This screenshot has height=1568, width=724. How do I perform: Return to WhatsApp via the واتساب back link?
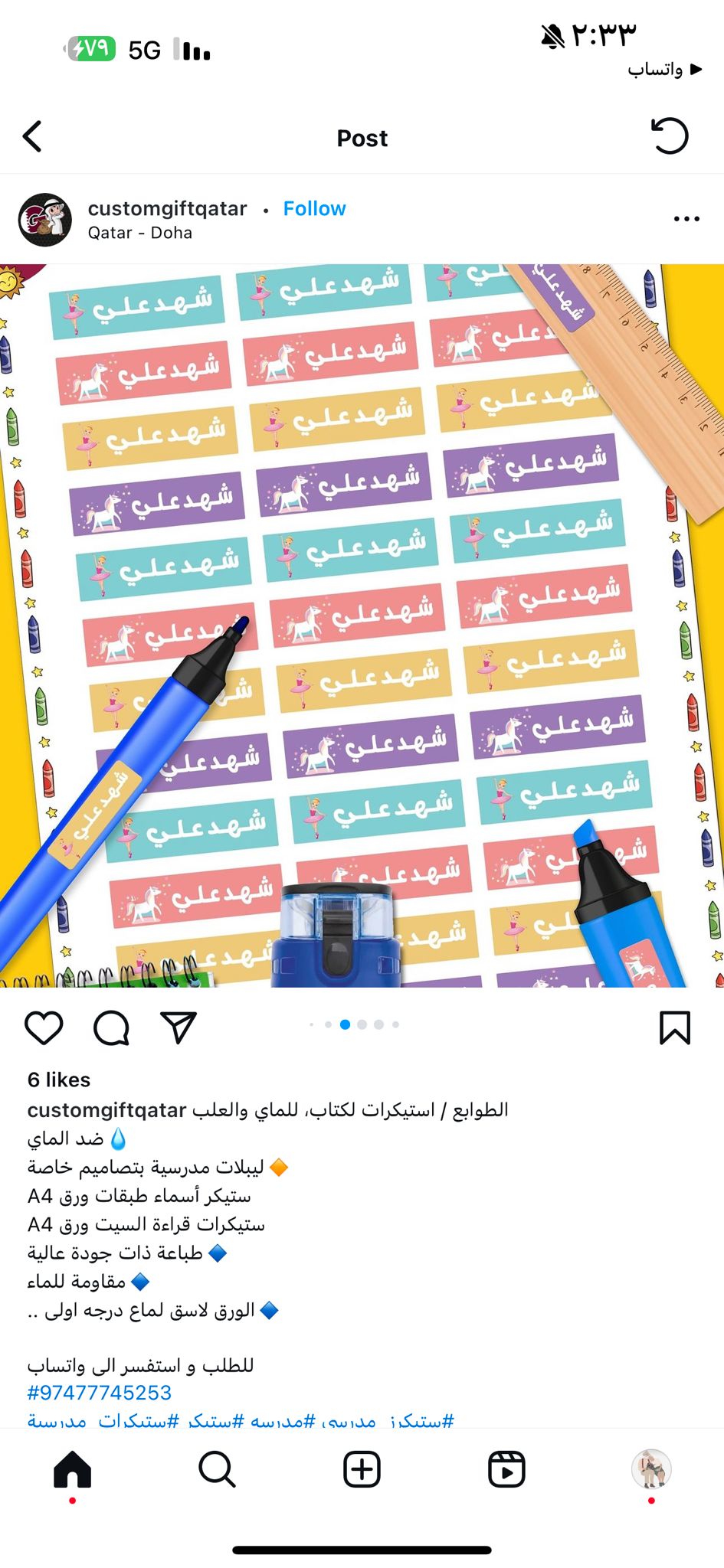click(x=665, y=69)
